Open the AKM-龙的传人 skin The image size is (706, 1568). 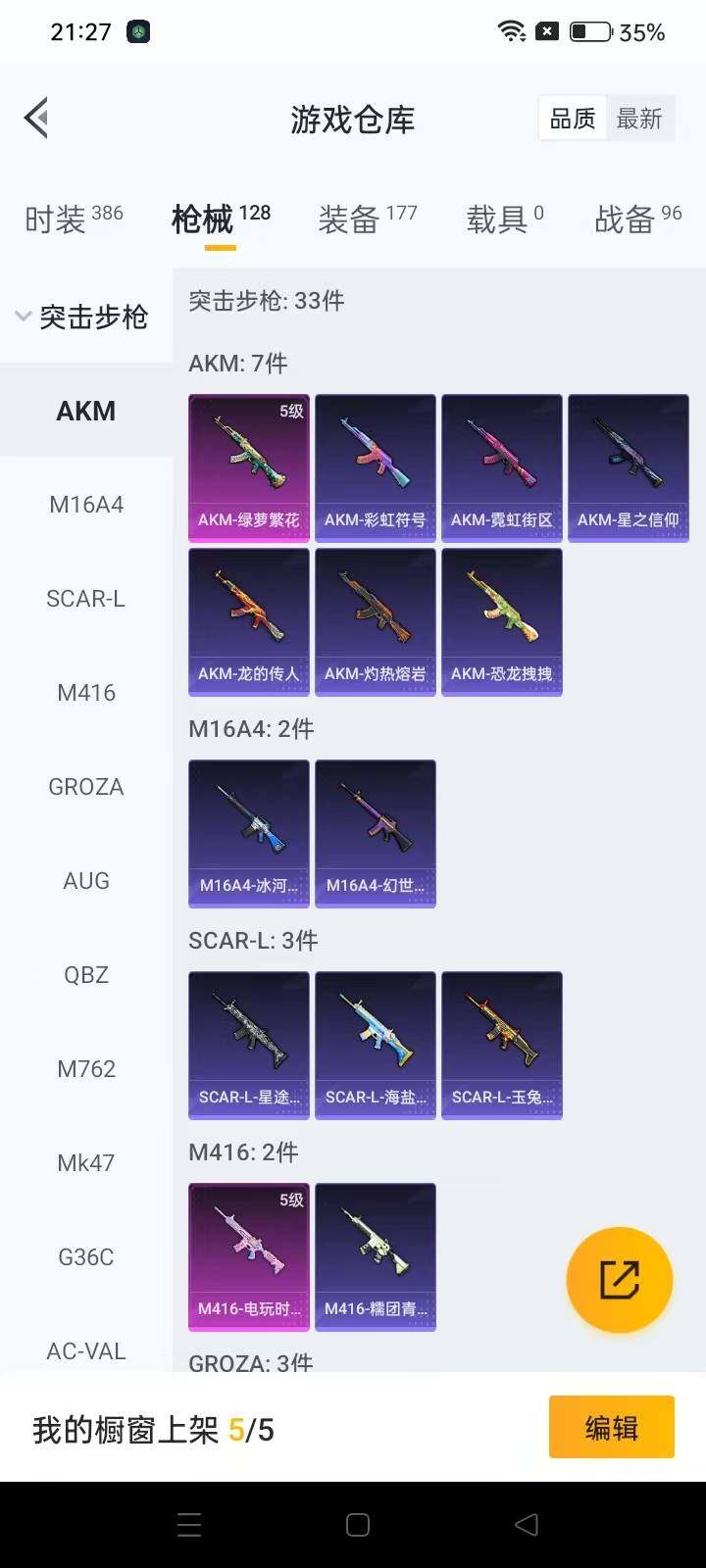click(249, 621)
